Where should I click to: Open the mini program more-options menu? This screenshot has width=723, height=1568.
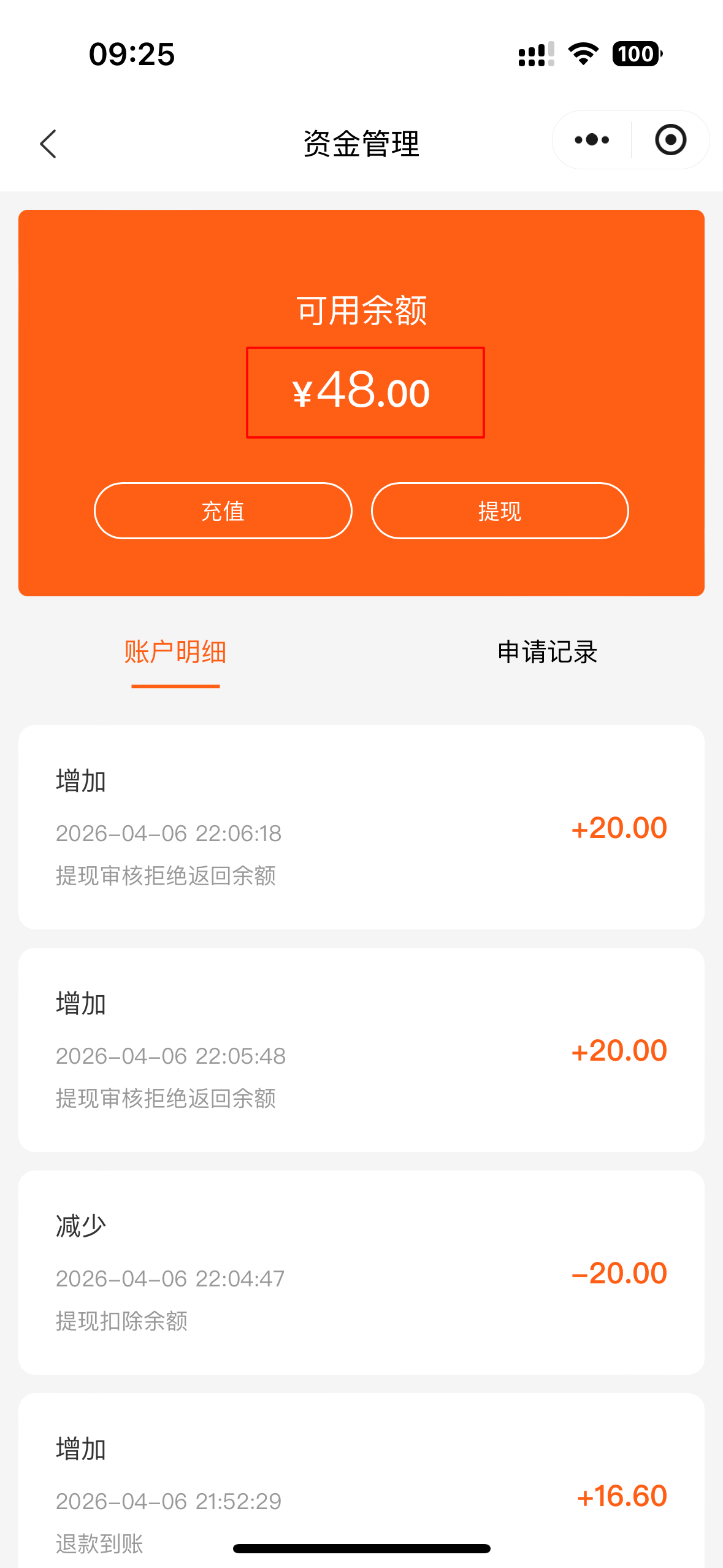[592, 140]
